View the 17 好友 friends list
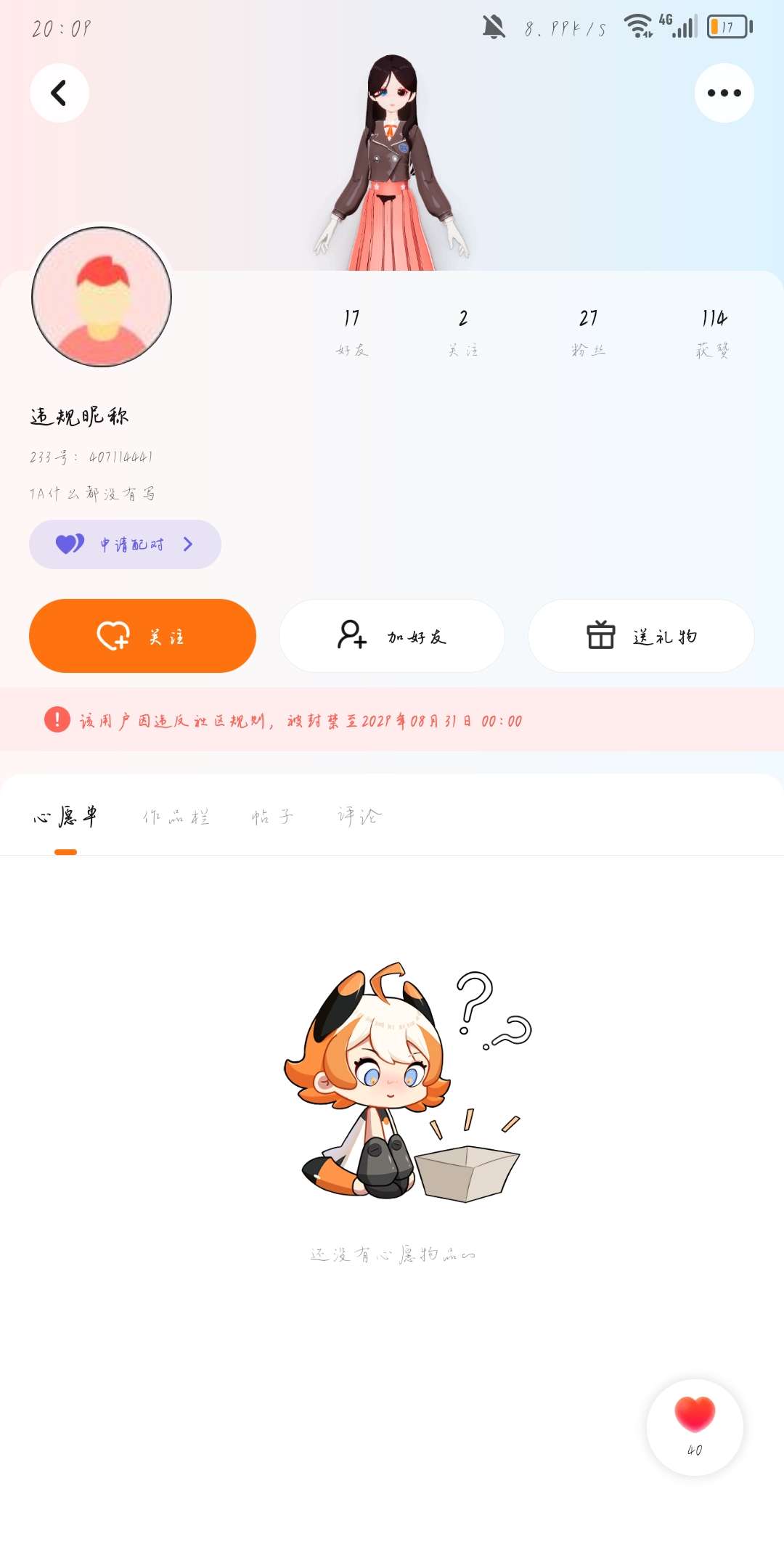This screenshot has width=784, height=1568. [352, 332]
